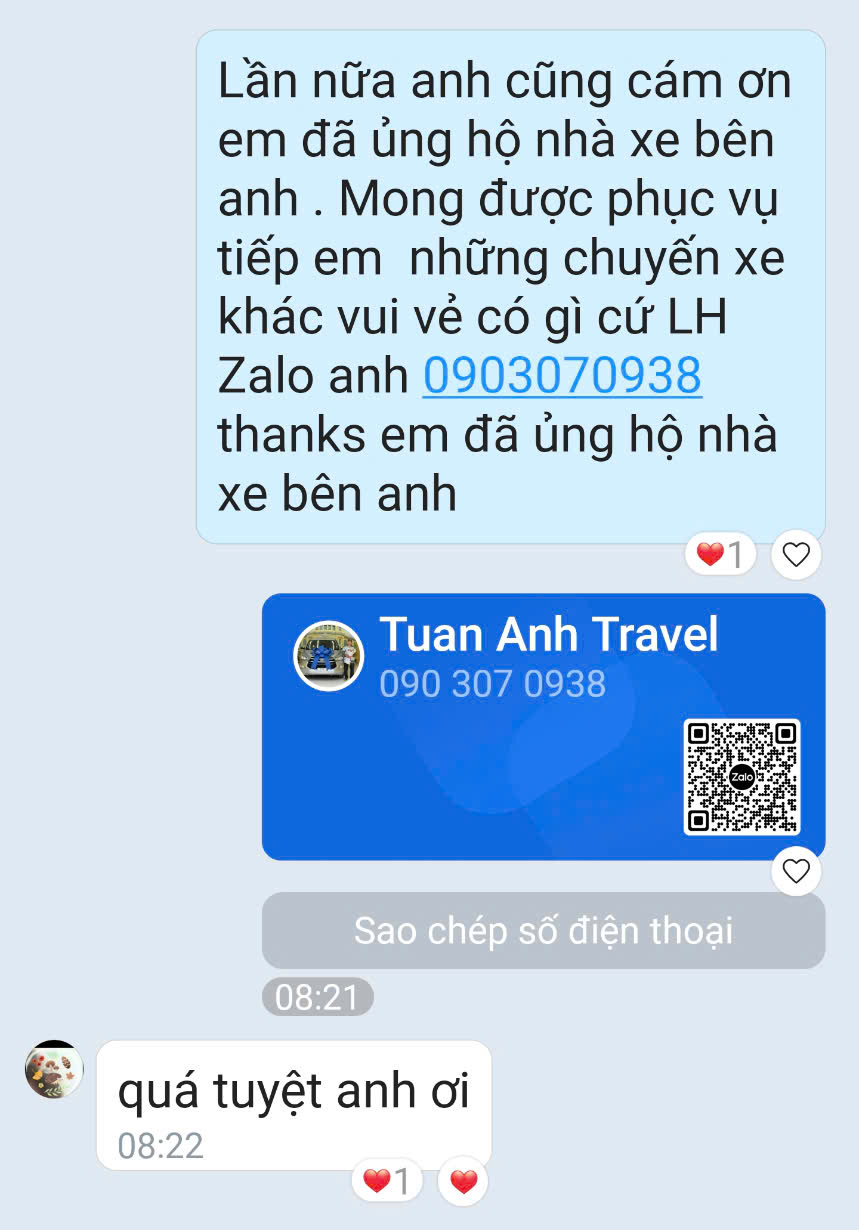Like the long thank-you message
The height and width of the screenshot is (1230, 859).
point(795,555)
